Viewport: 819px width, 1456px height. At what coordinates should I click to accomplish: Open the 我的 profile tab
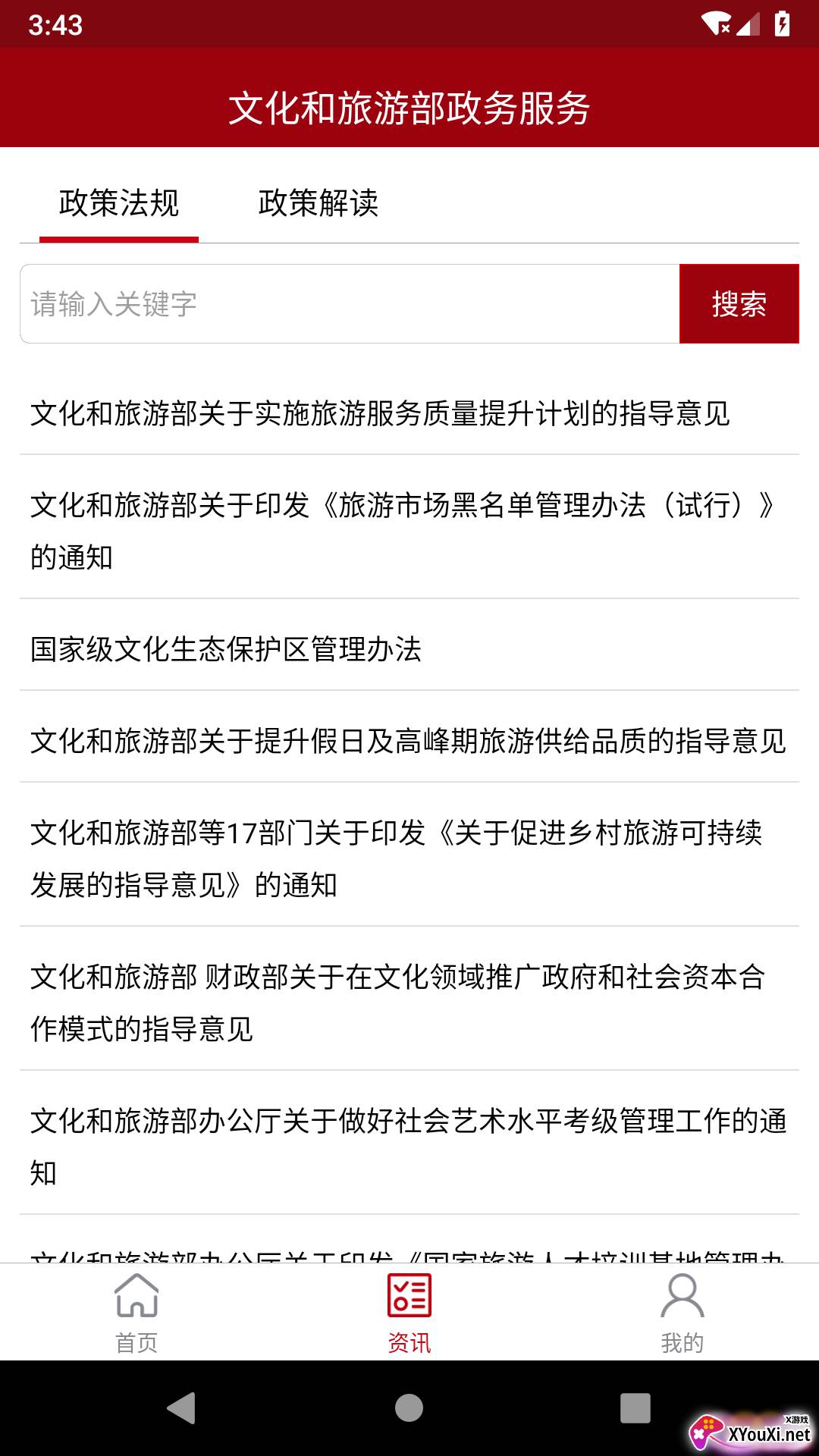pyautogui.click(x=682, y=1313)
